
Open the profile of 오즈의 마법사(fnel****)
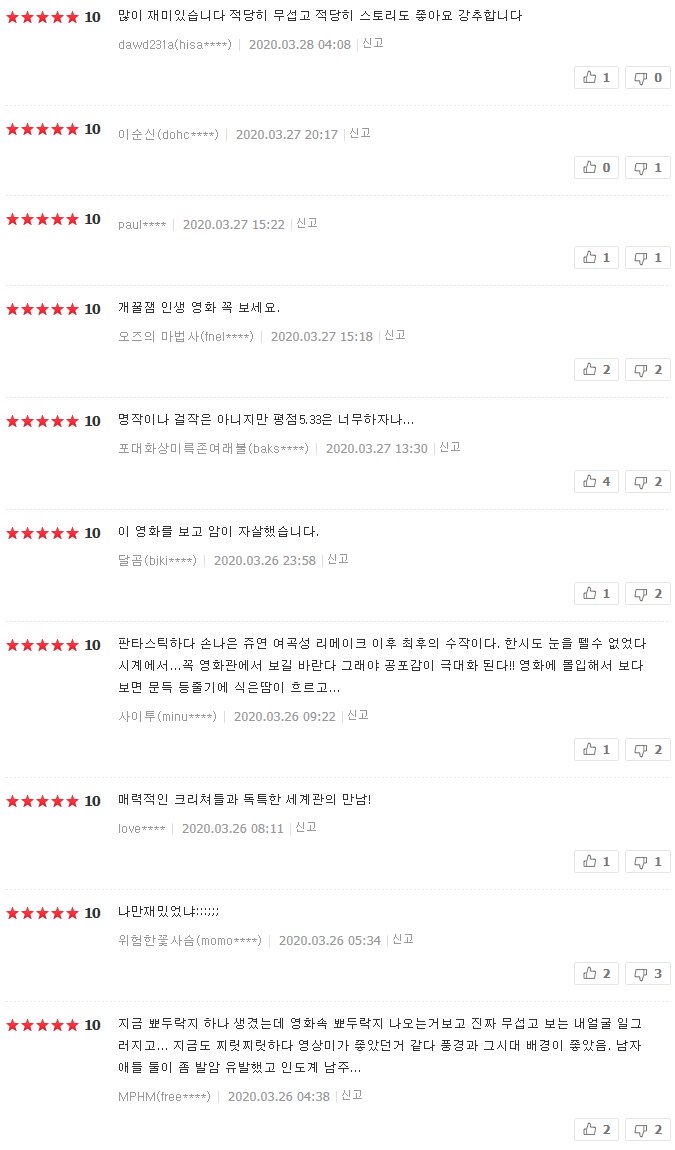[186, 337]
